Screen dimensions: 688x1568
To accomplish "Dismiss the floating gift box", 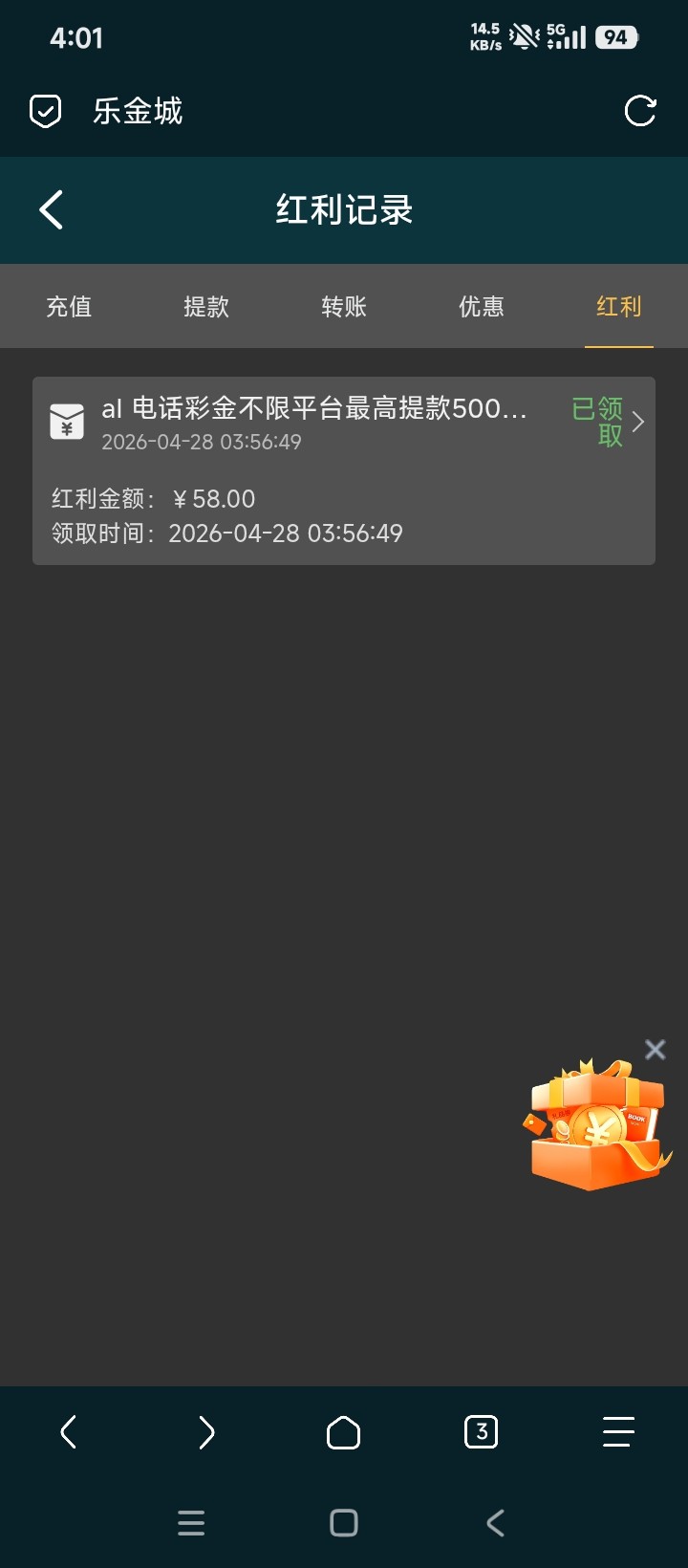I will (x=655, y=1050).
